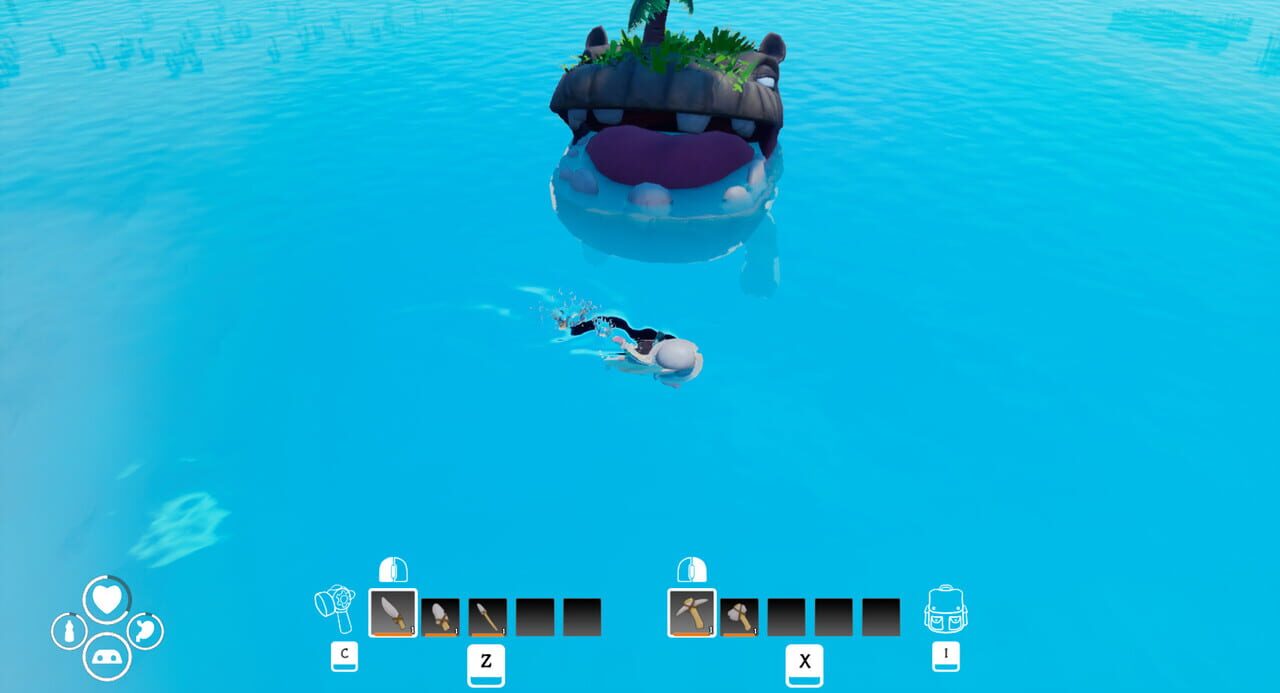Tap the Z key to cycle the left hotbar
1280x693 pixels.
(486, 664)
